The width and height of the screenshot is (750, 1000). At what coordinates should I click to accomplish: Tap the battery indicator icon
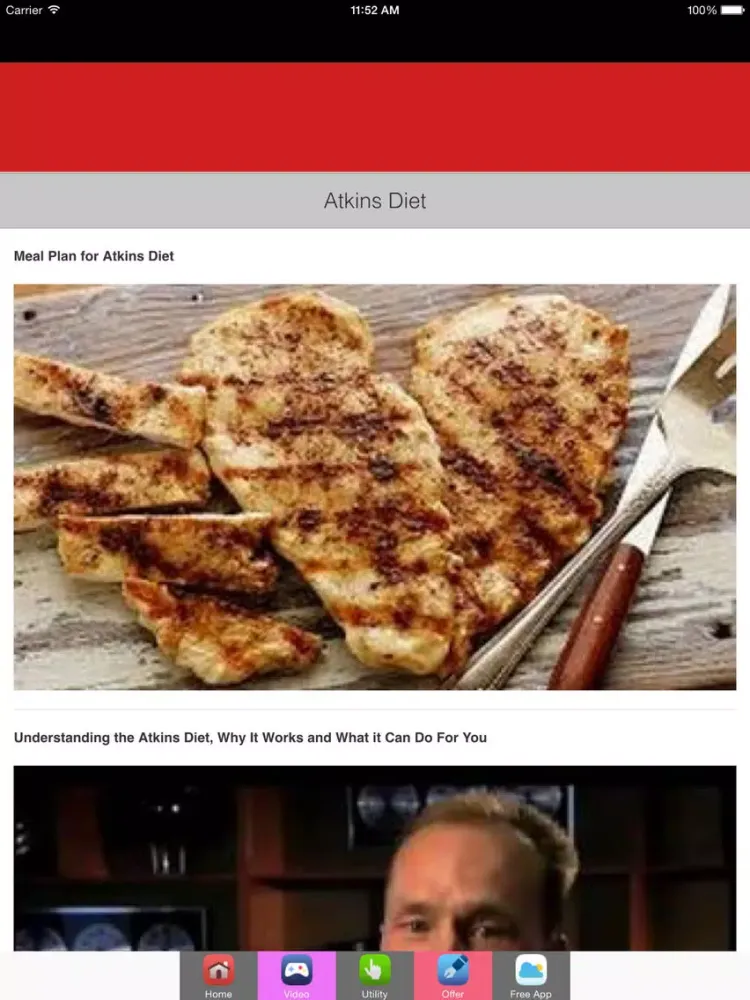point(733,10)
